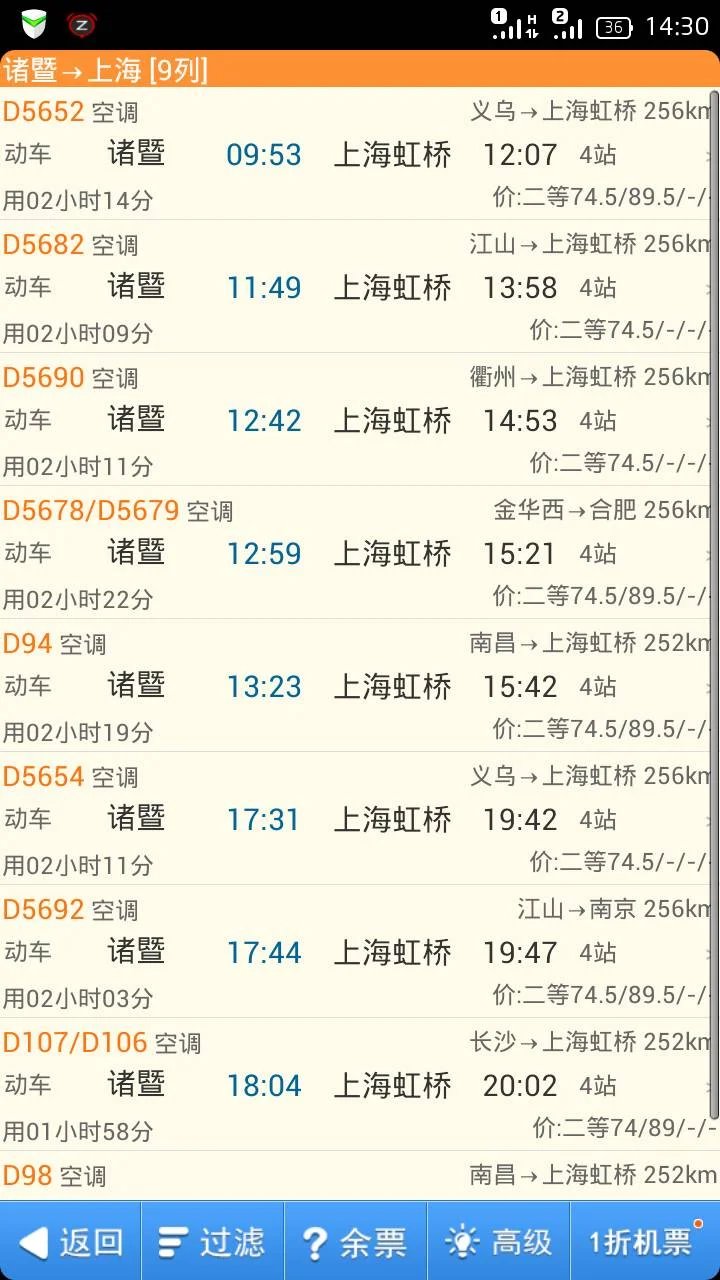This screenshot has height=1280, width=720.
Task: Tap the 1折机票 discount flights button
Action: coord(643,1240)
